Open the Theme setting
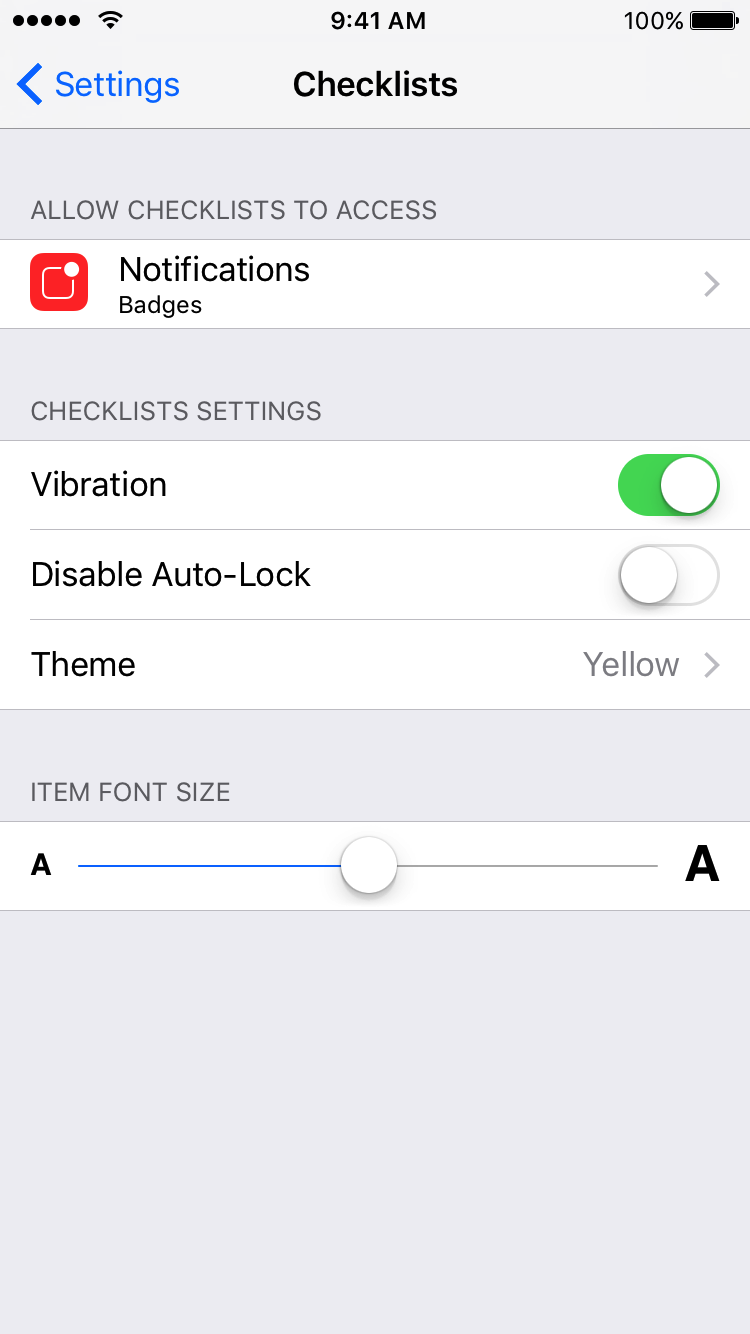The image size is (750, 1334). [x=375, y=665]
